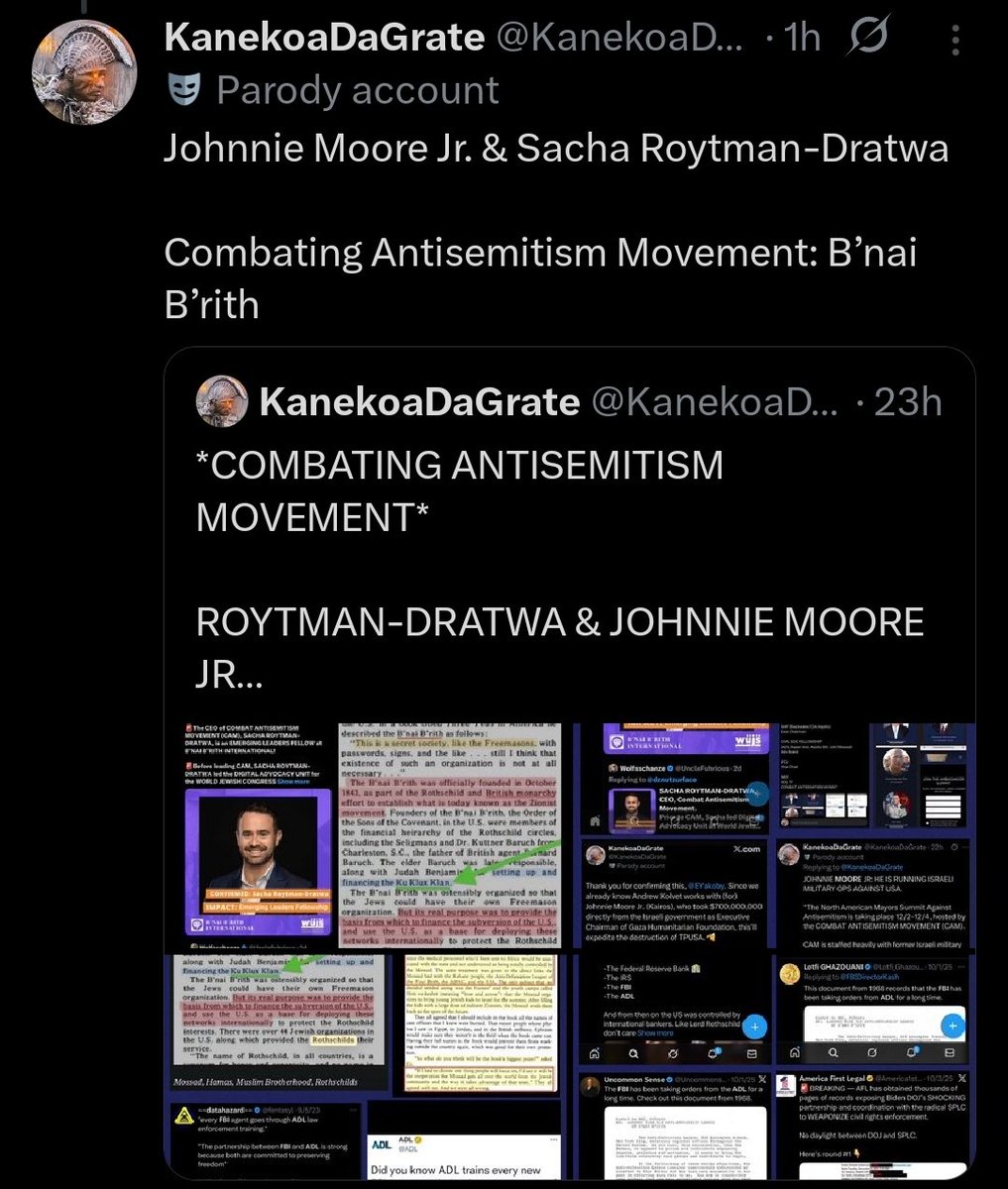Viewport: 1008px width, 1189px height.
Task: Tap the Grok circle-slash icon
Action: [x=869, y=39]
